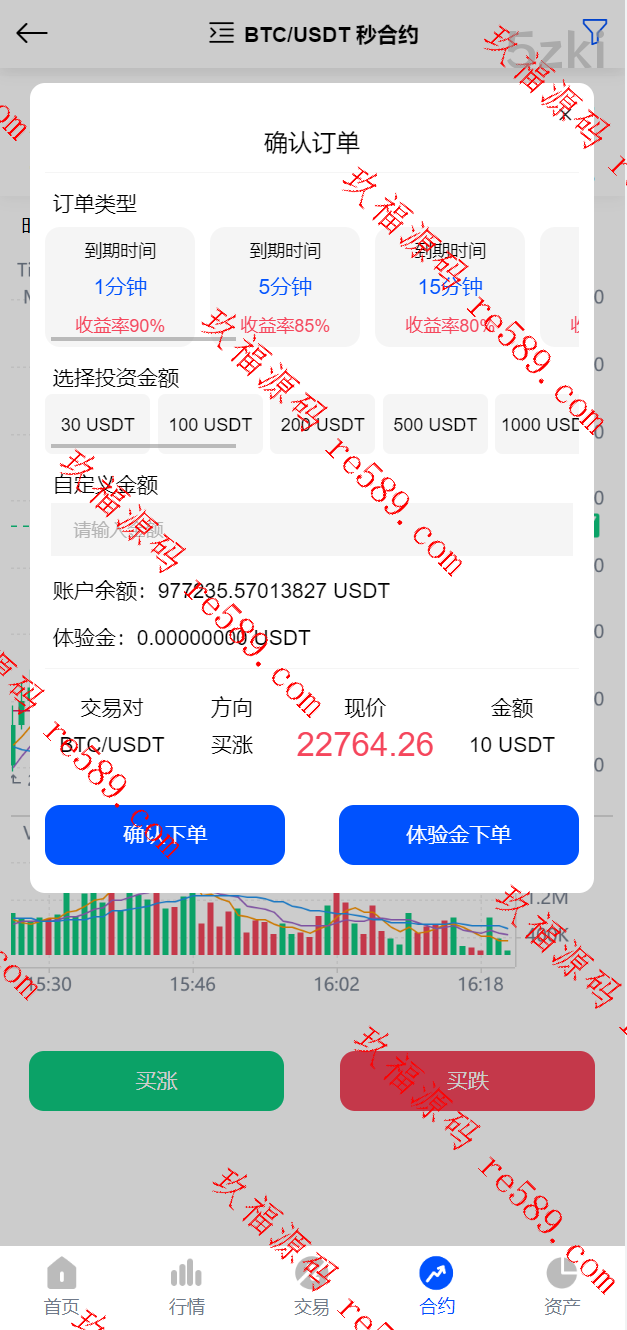Screen dimensions: 627x1330
Task: Open the filter funnel icon
Action: 594,32
